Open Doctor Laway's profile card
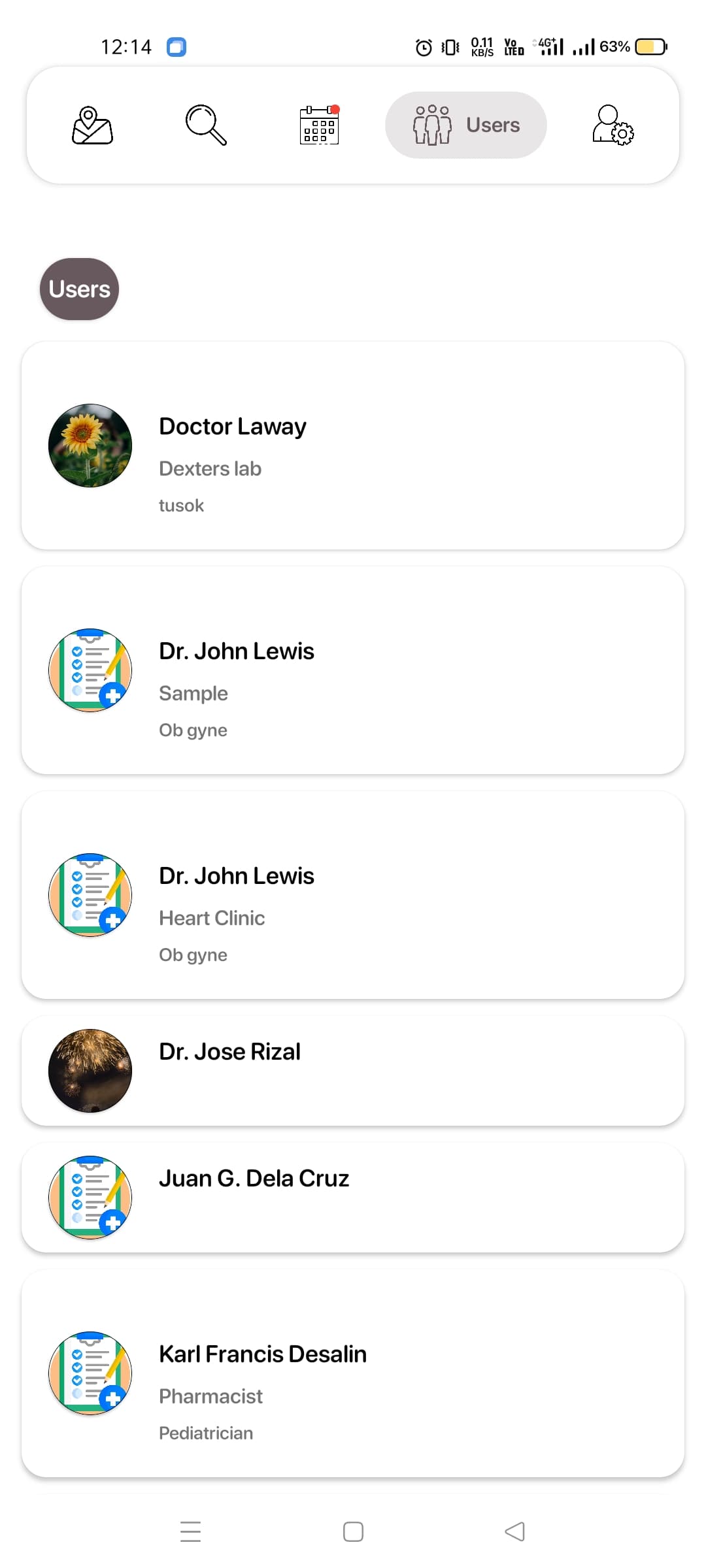Screen dimensions: 706x1568 353,445
